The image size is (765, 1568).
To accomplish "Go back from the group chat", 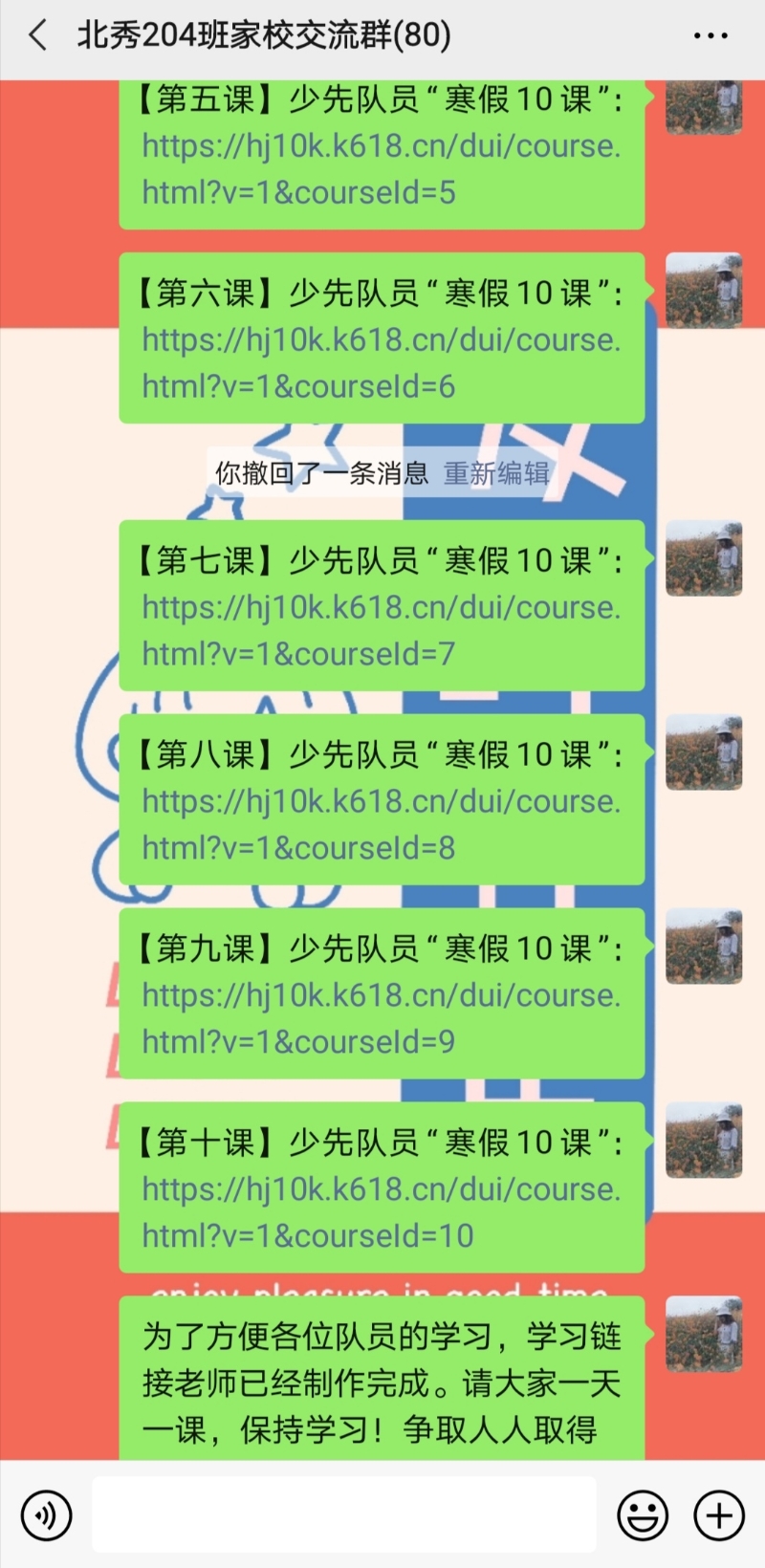I will 38,36.
